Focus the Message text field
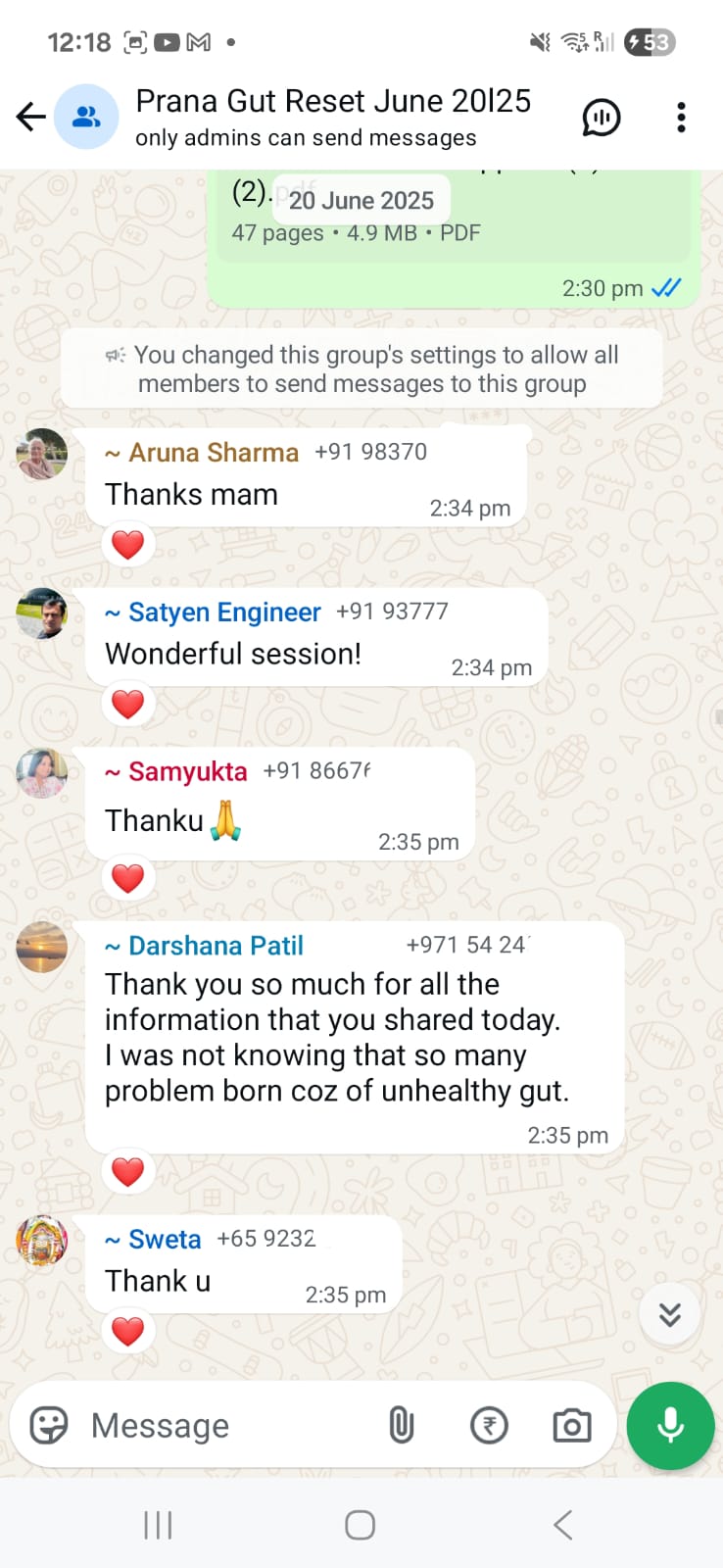 point(225,1426)
